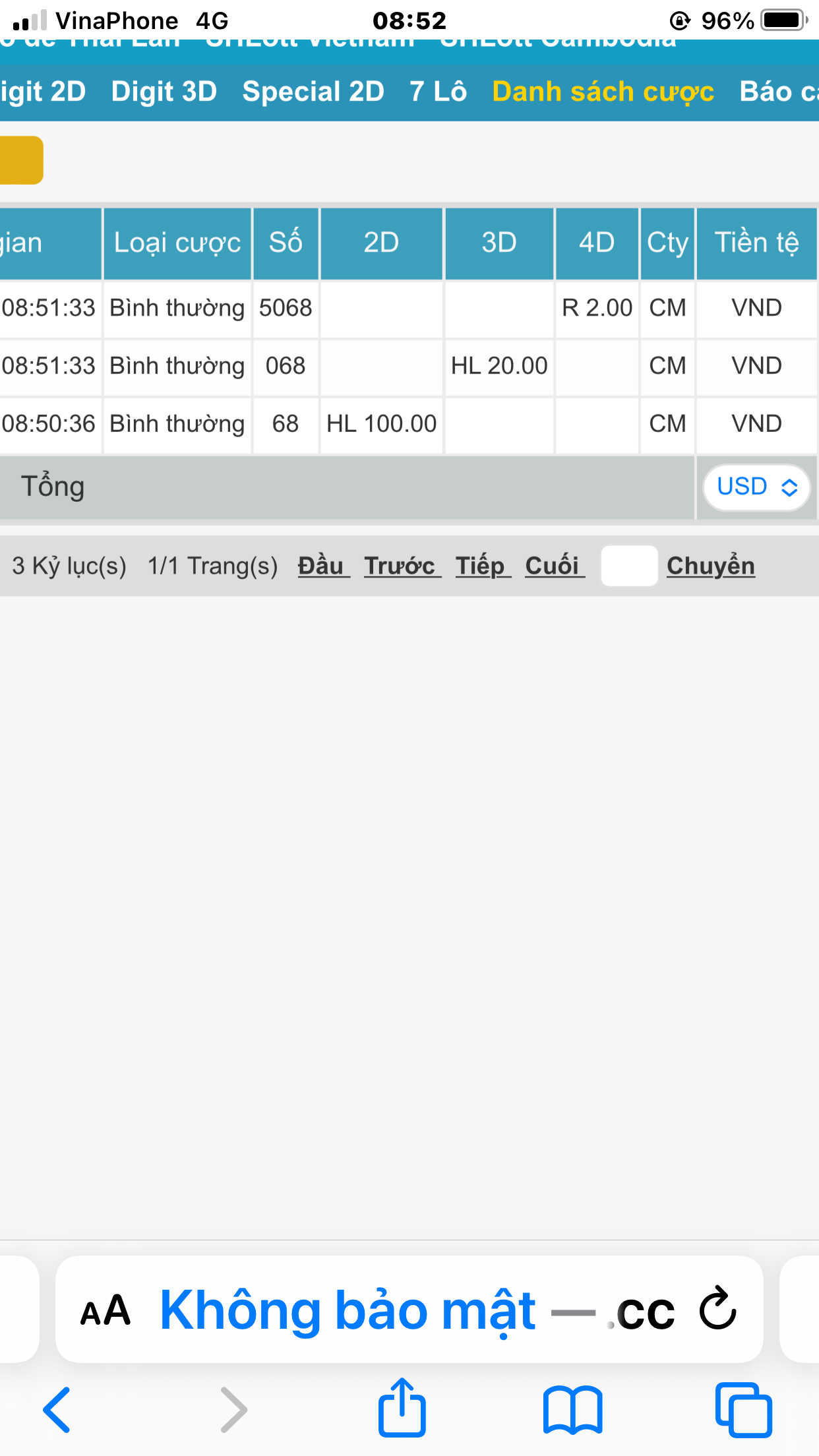Open Safari bookmarks
This screenshot has height=1456, width=819.
click(x=572, y=1410)
